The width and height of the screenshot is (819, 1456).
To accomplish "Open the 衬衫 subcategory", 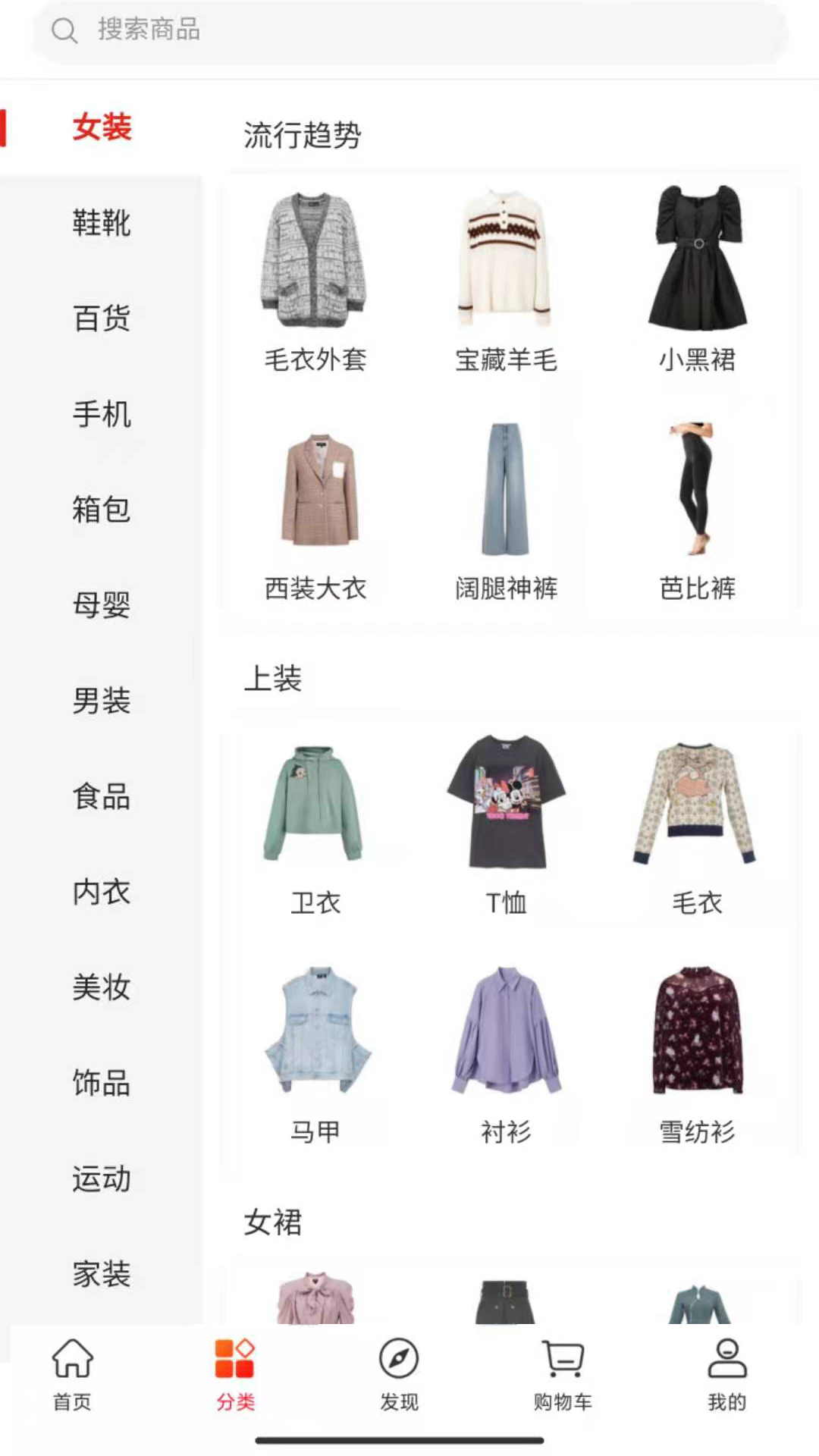I will [x=506, y=1054].
